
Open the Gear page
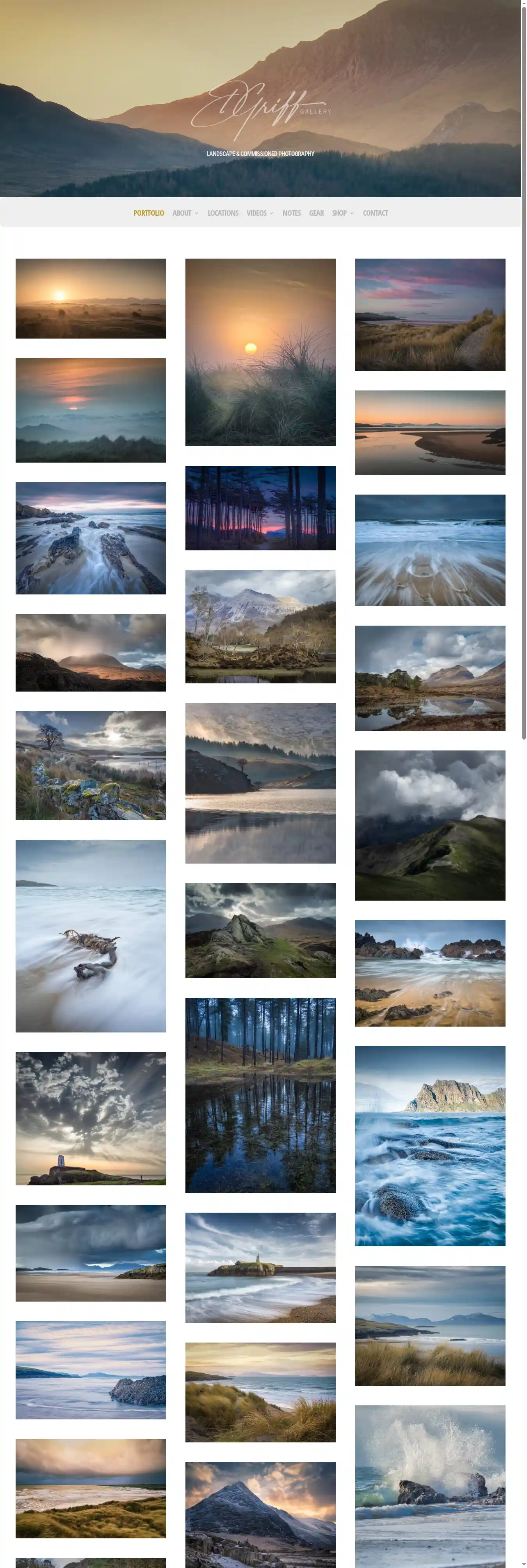pyautogui.click(x=316, y=213)
